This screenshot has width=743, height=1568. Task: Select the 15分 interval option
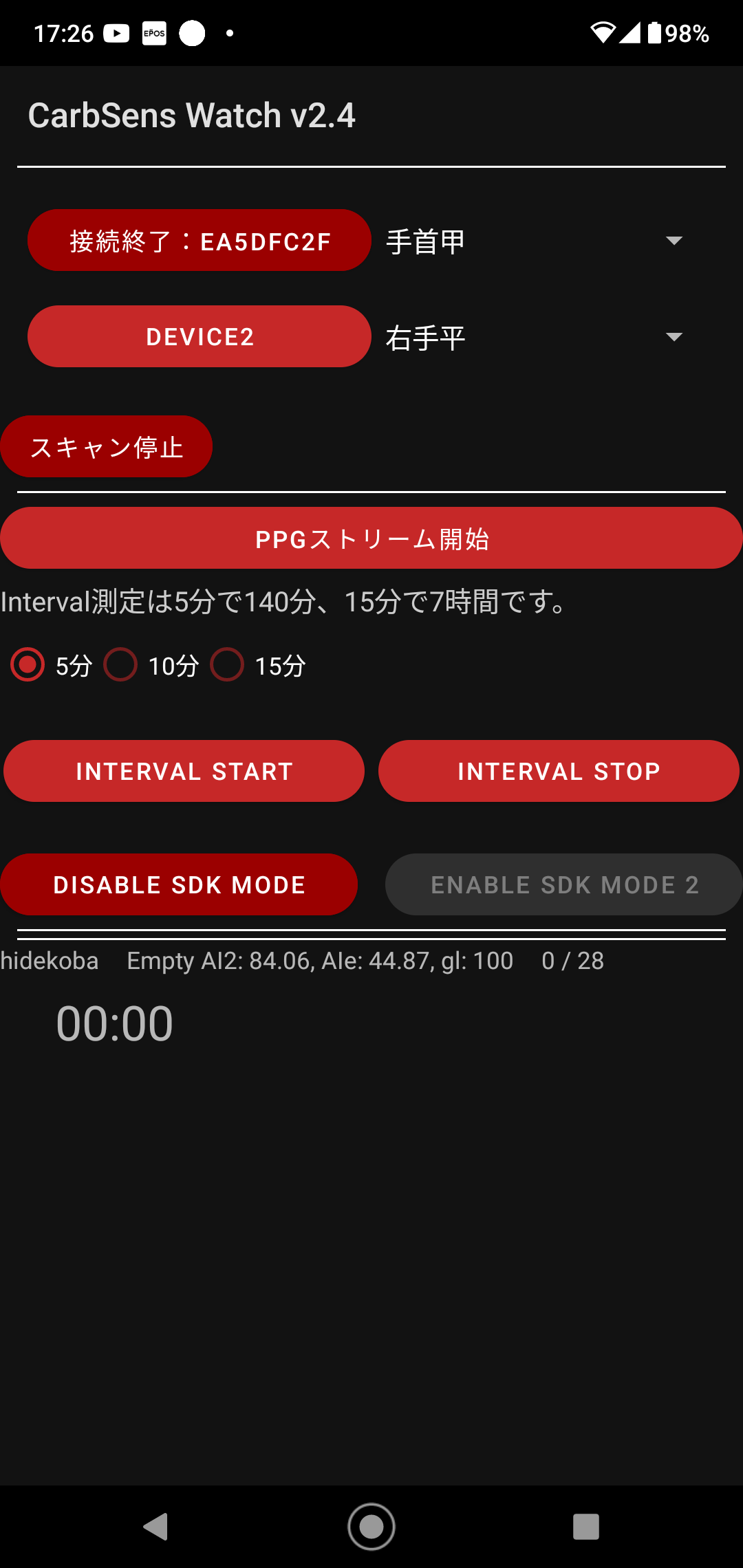pos(227,664)
